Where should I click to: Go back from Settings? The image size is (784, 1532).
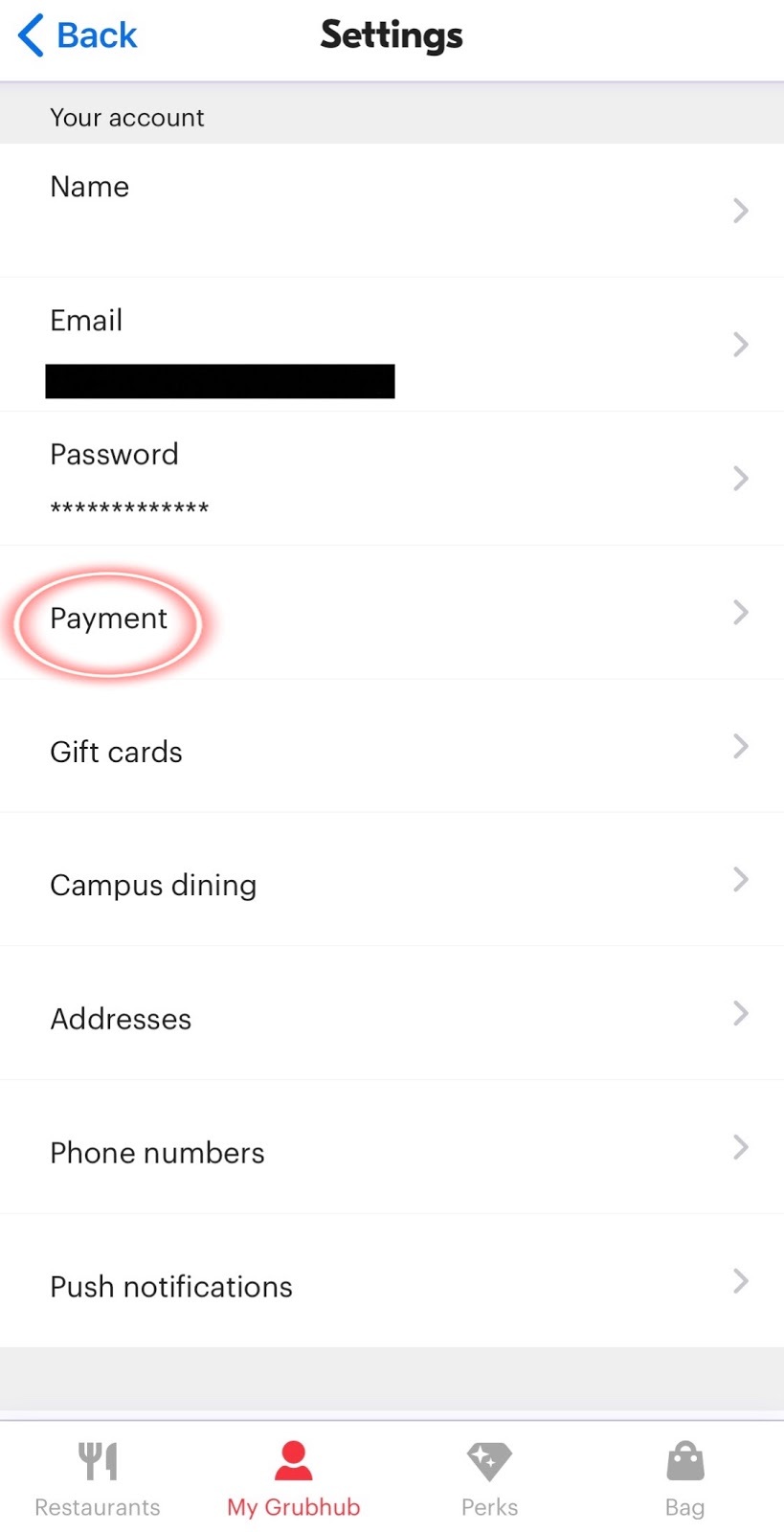pyautogui.click(x=78, y=36)
